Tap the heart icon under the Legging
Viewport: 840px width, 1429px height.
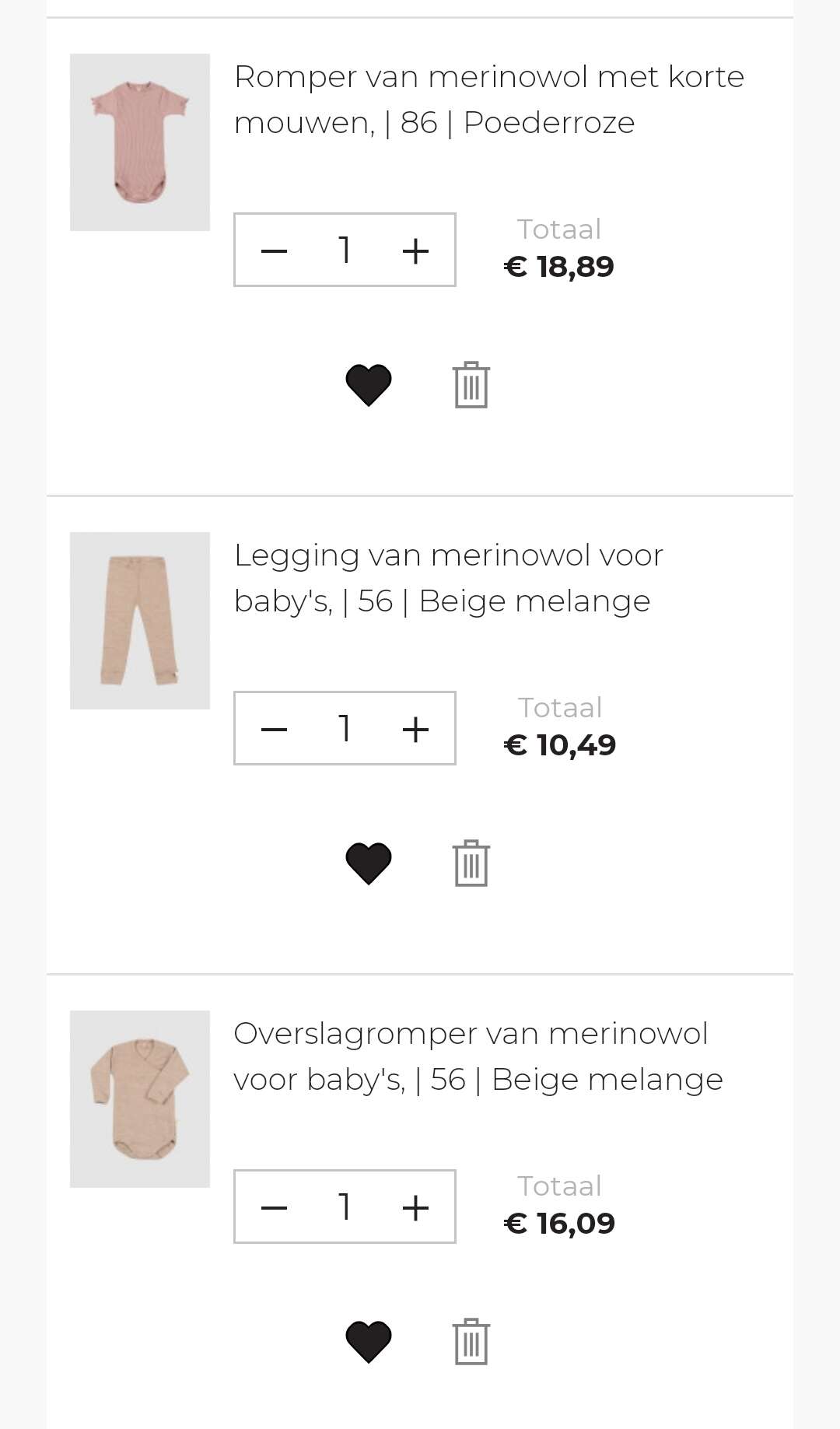click(x=369, y=863)
